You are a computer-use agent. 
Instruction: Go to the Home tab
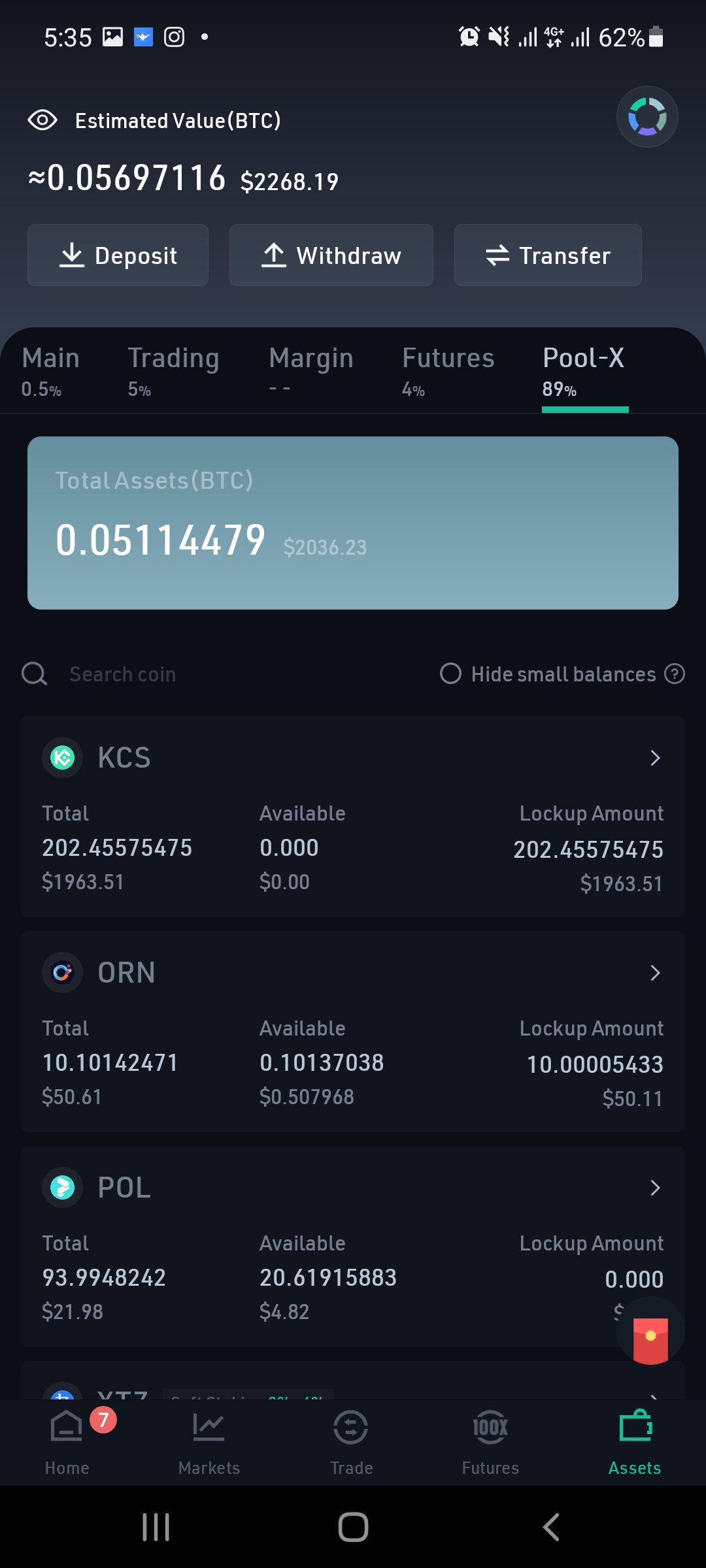(67, 1442)
